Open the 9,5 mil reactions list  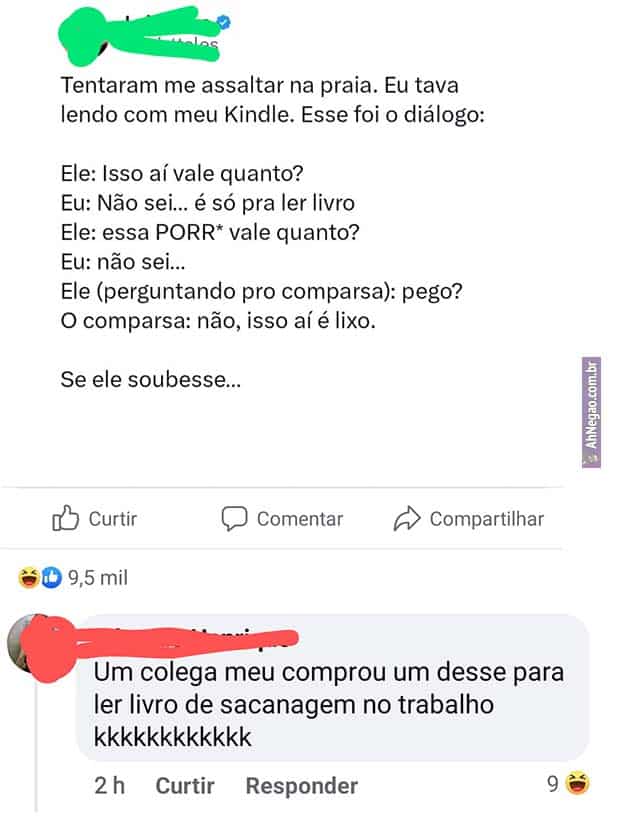pos(72,578)
